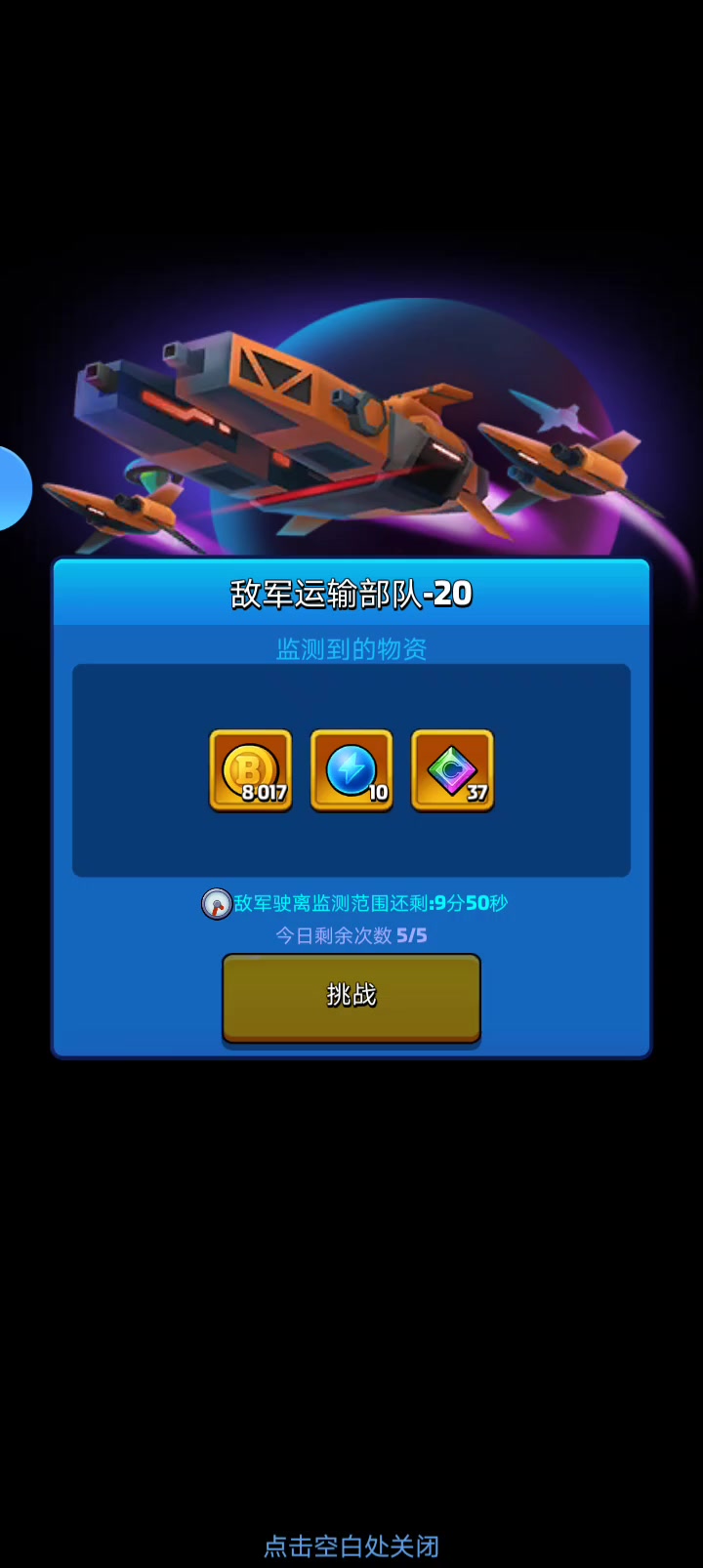View the gold coin reward 8017
The width and height of the screenshot is (703, 1568).
[x=251, y=770]
